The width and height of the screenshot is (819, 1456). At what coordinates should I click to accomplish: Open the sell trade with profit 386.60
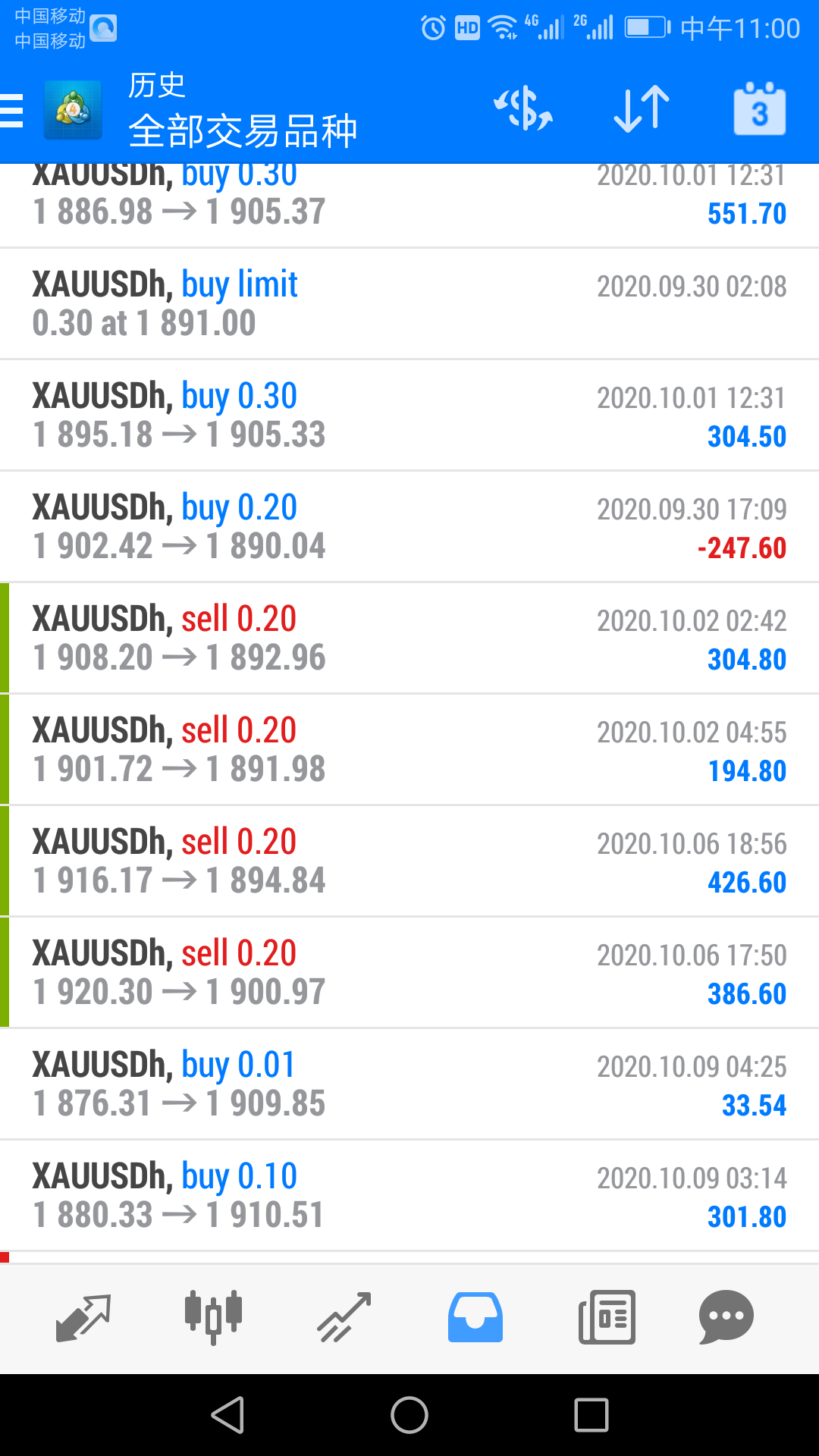tap(409, 973)
